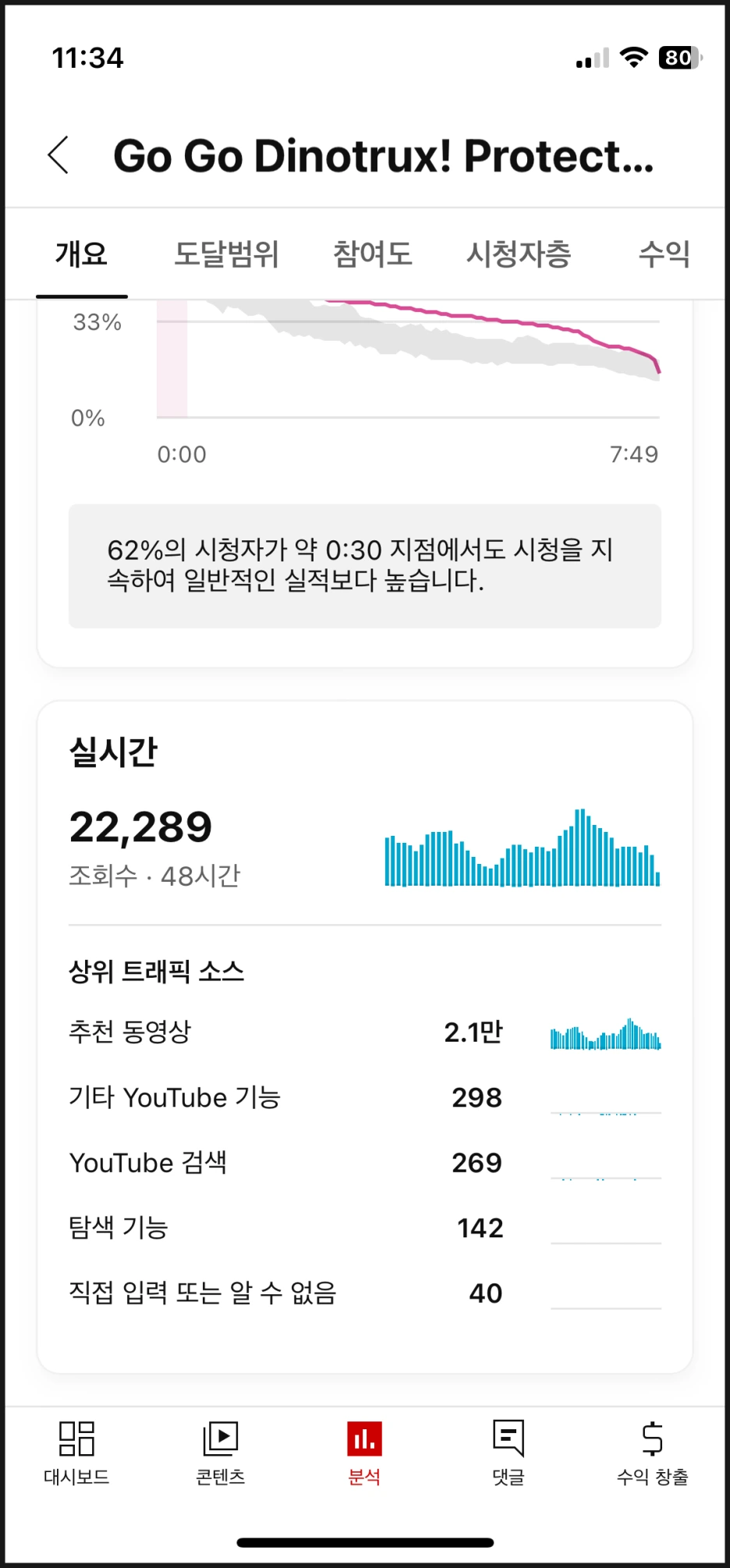
Task: Open the 분석 bottom tab
Action: tap(364, 1453)
